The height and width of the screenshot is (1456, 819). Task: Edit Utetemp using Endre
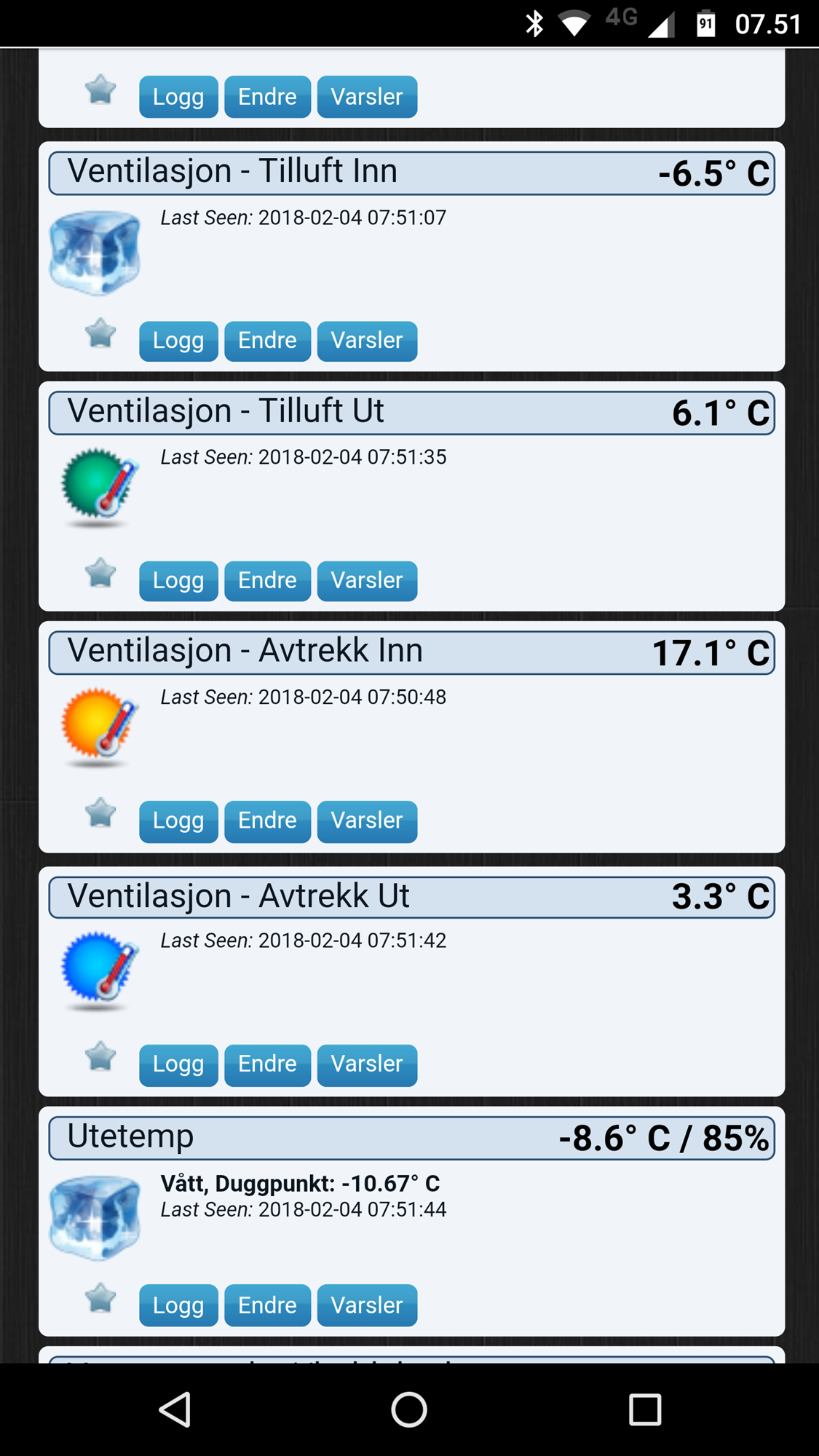coord(267,1305)
